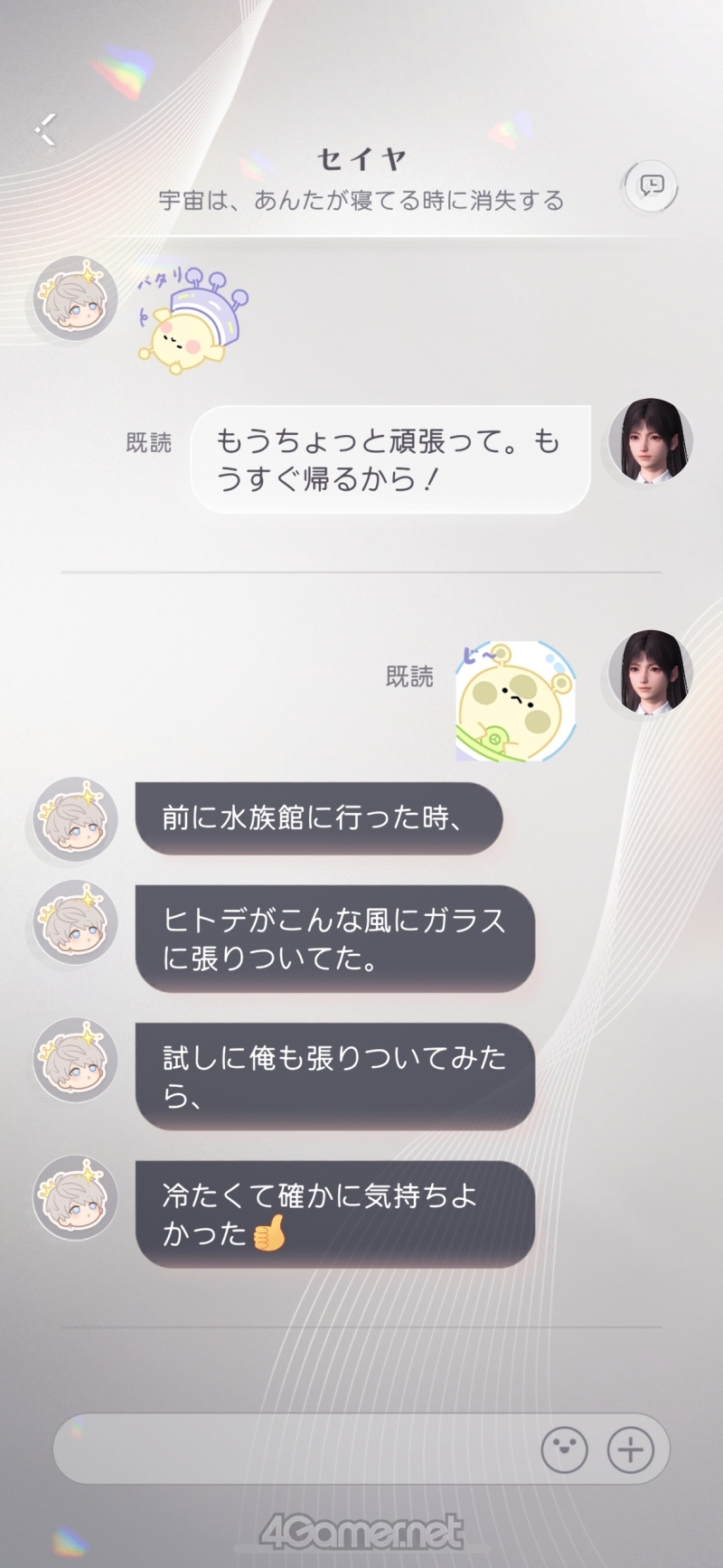
Task: Open the sticker emoji picker
Action: (564, 1450)
